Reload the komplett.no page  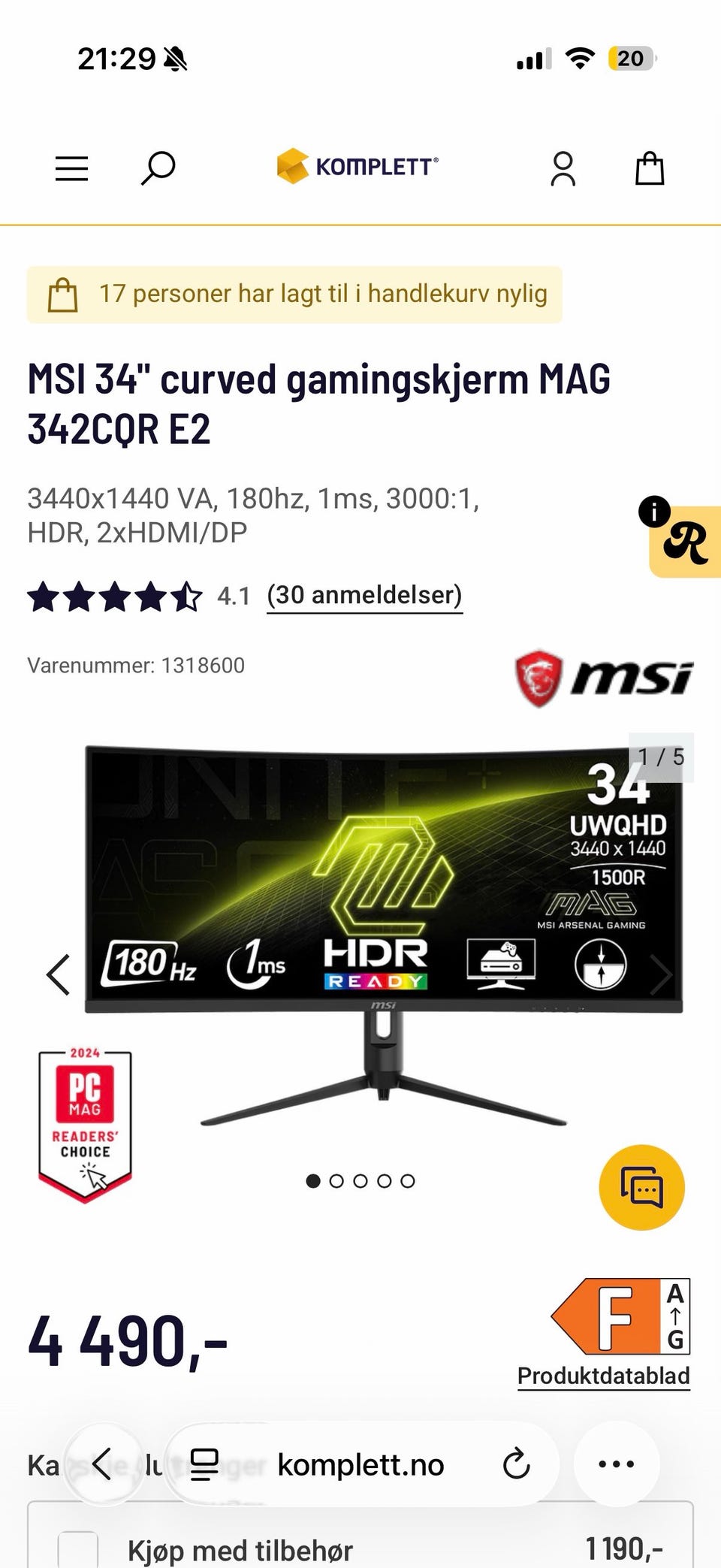pos(517,1464)
